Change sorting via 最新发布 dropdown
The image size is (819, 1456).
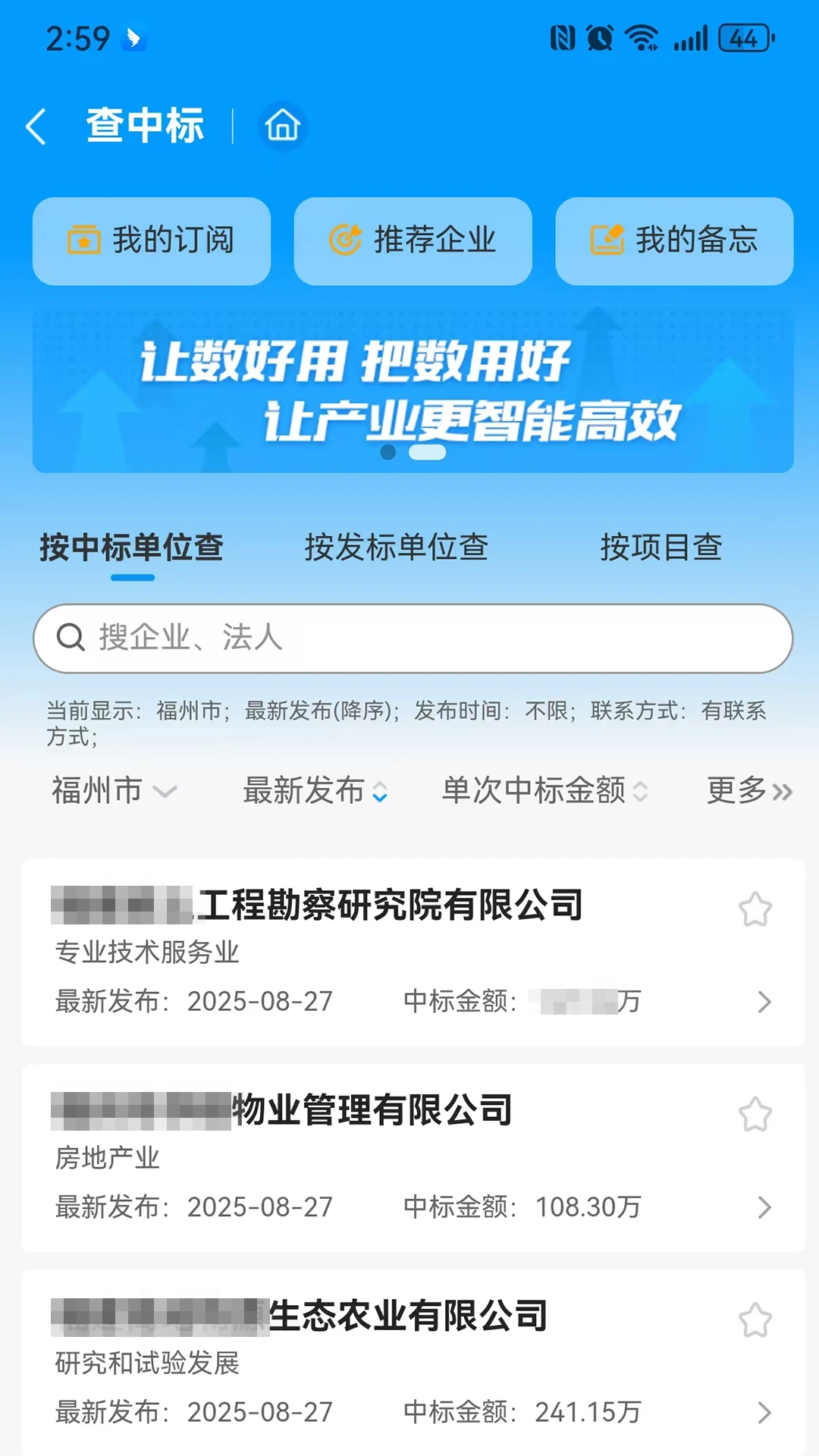(x=313, y=792)
